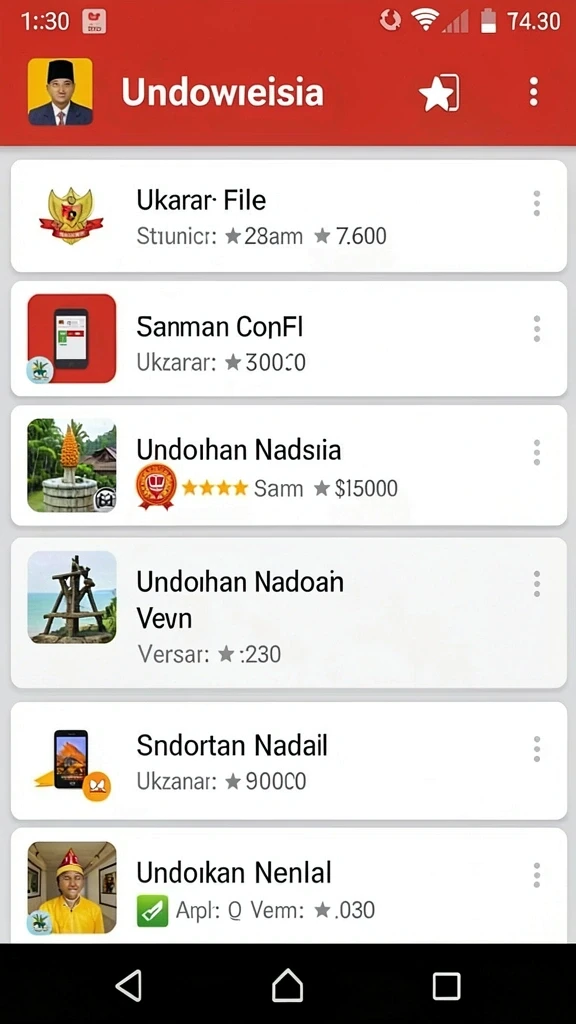Viewport: 576px width, 1024px height.
Task: Go to the system home screen
Action: point(287,984)
